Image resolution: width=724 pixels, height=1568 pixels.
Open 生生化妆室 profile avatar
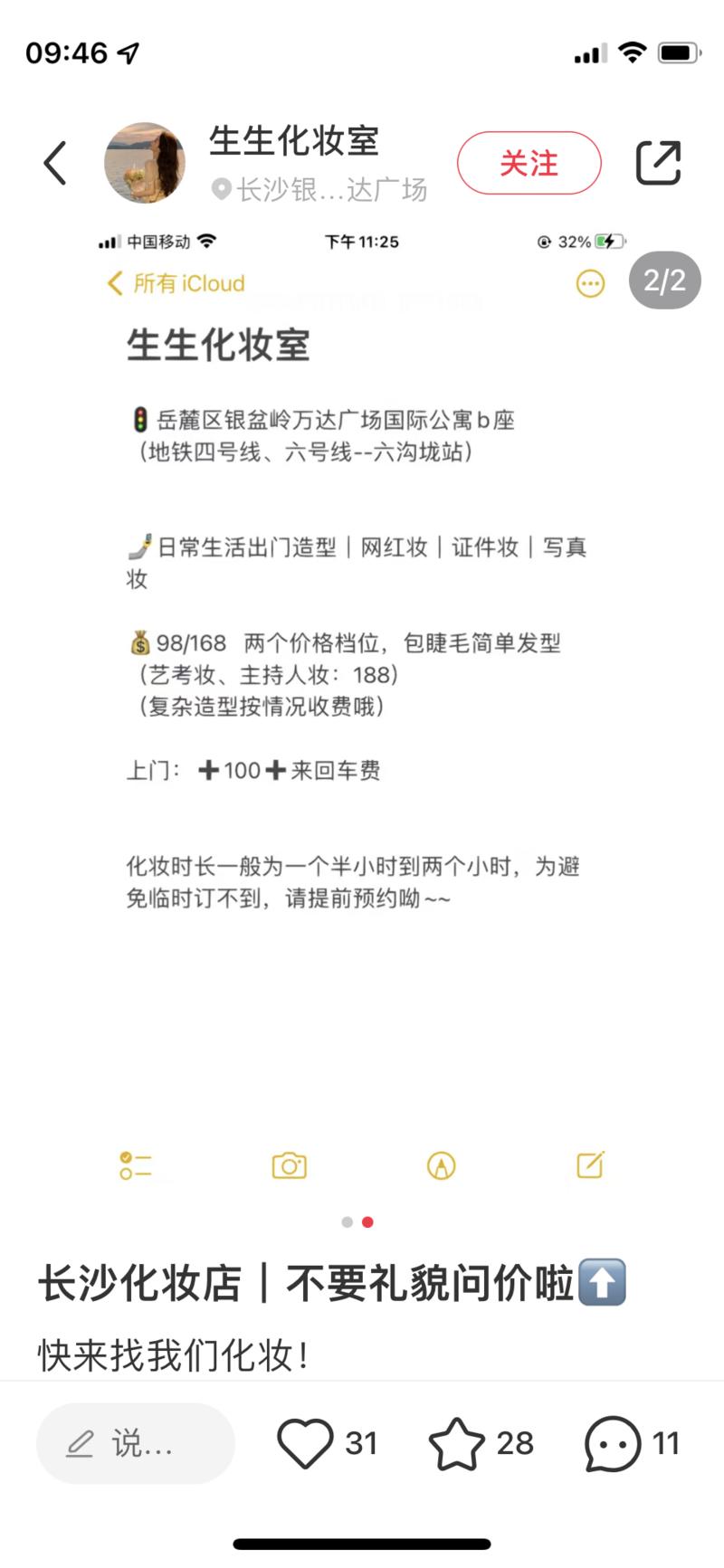click(145, 163)
